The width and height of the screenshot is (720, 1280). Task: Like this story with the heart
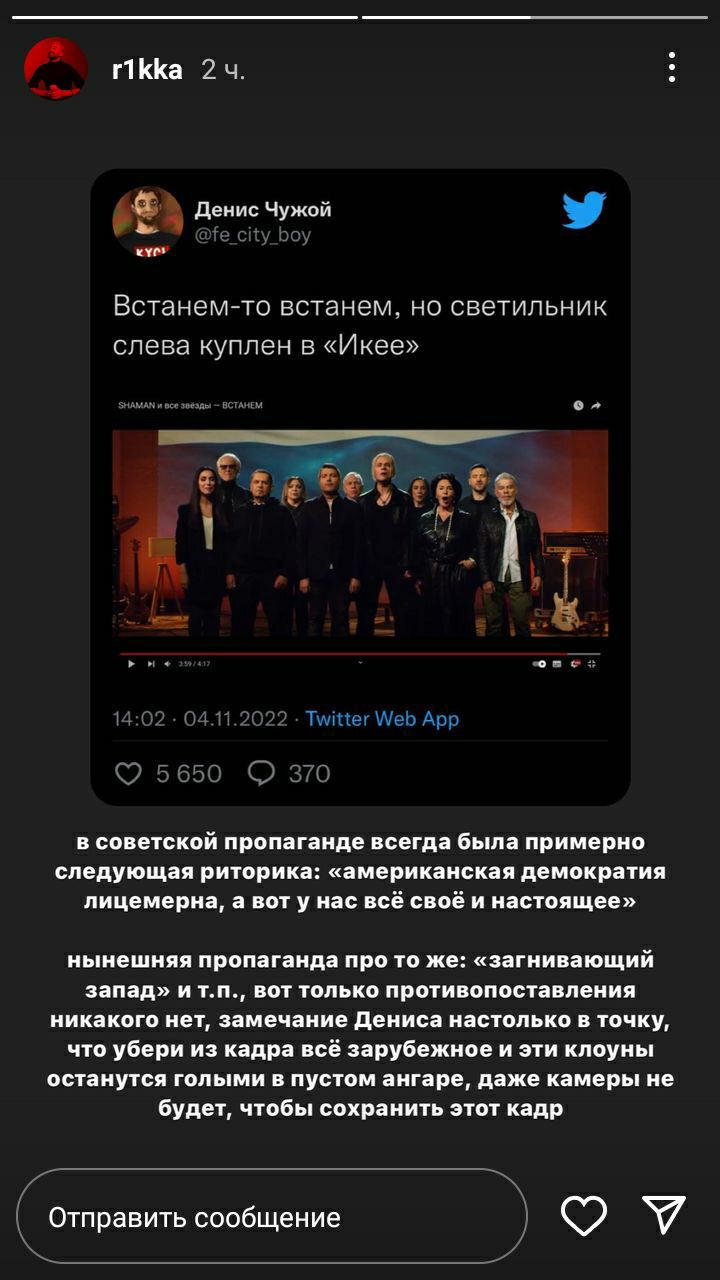[x=584, y=1215]
